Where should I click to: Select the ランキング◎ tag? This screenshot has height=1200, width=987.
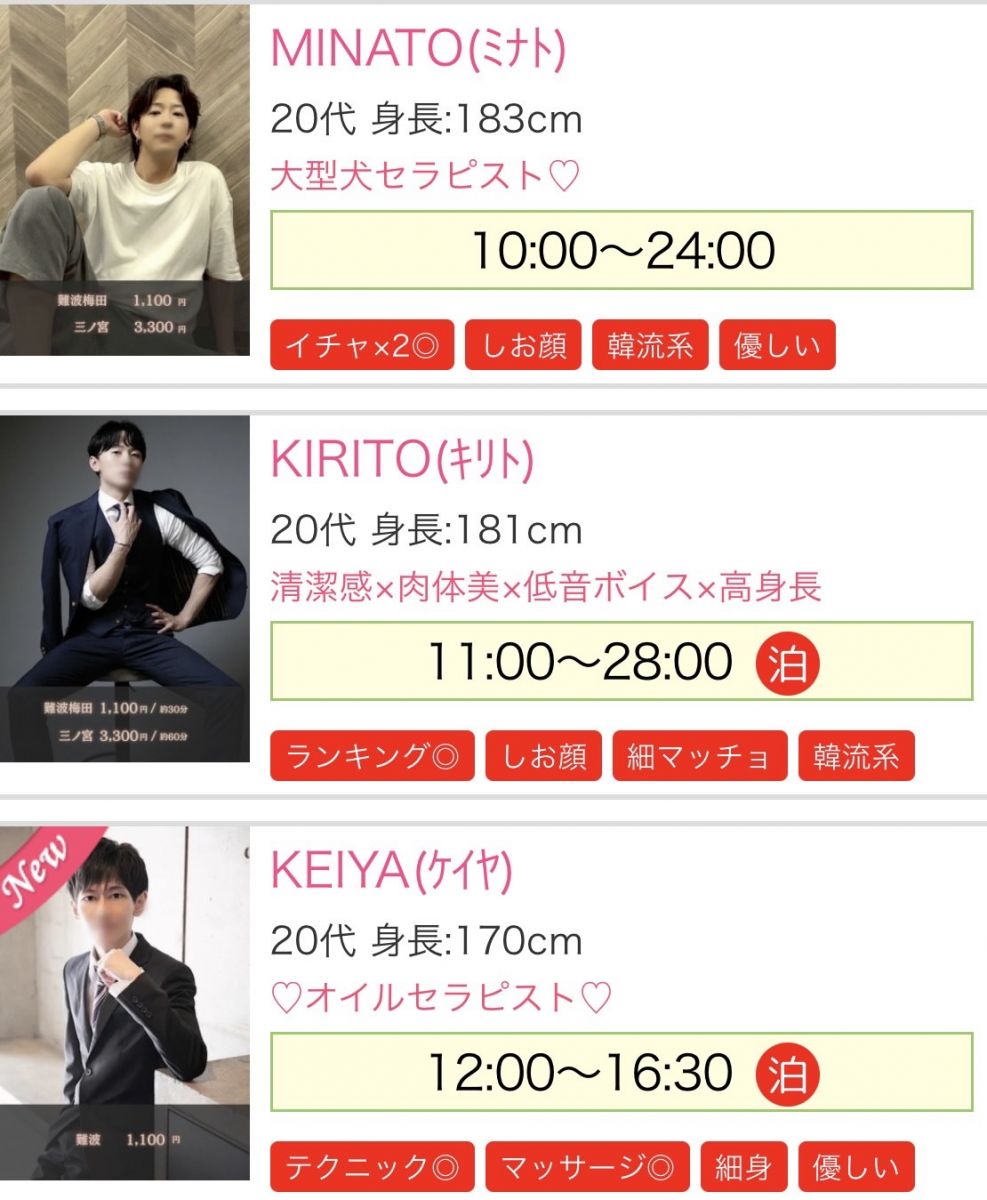(x=372, y=757)
